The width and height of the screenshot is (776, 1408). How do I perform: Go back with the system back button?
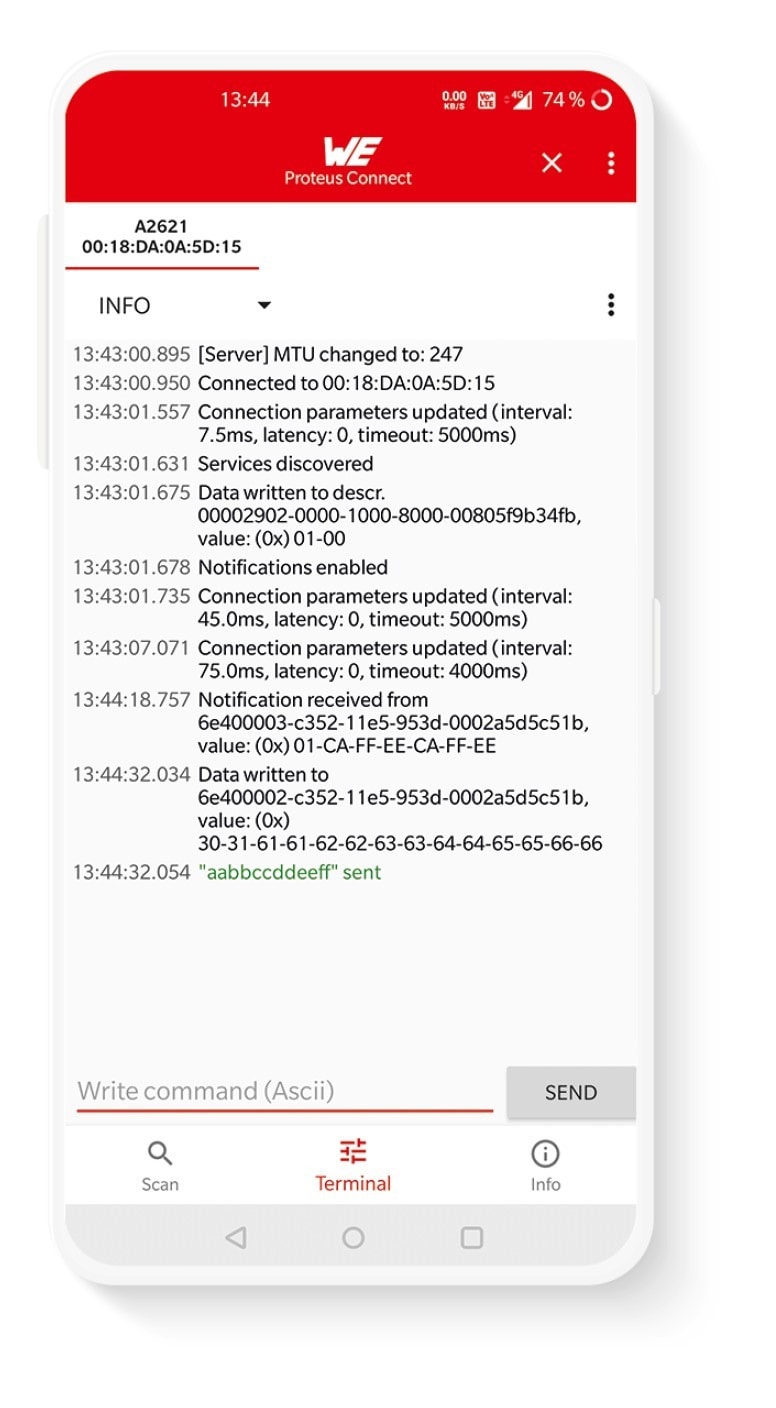[x=236, y=1238]
